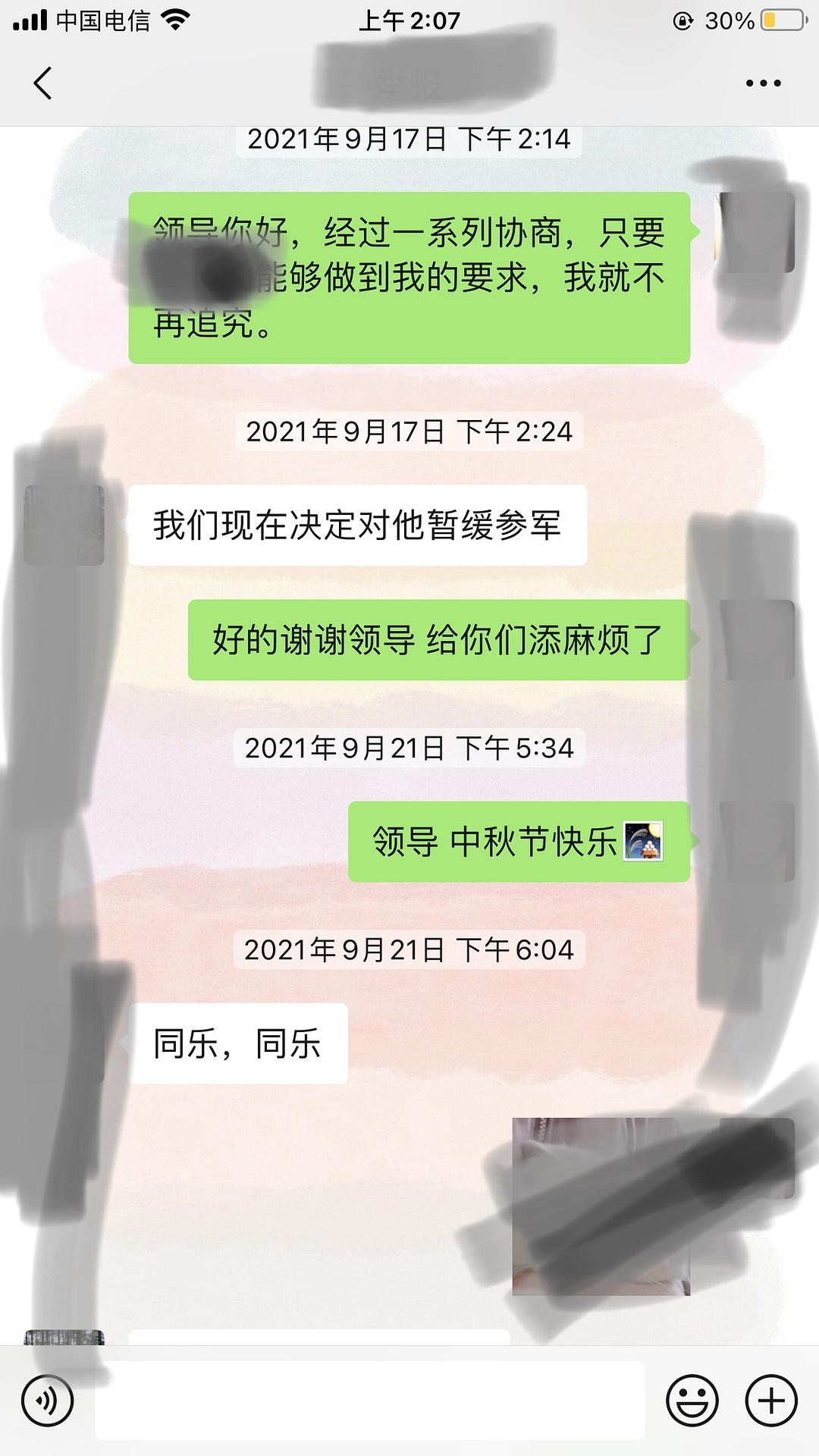Open the emoji sticker panel

[692, 1400]
